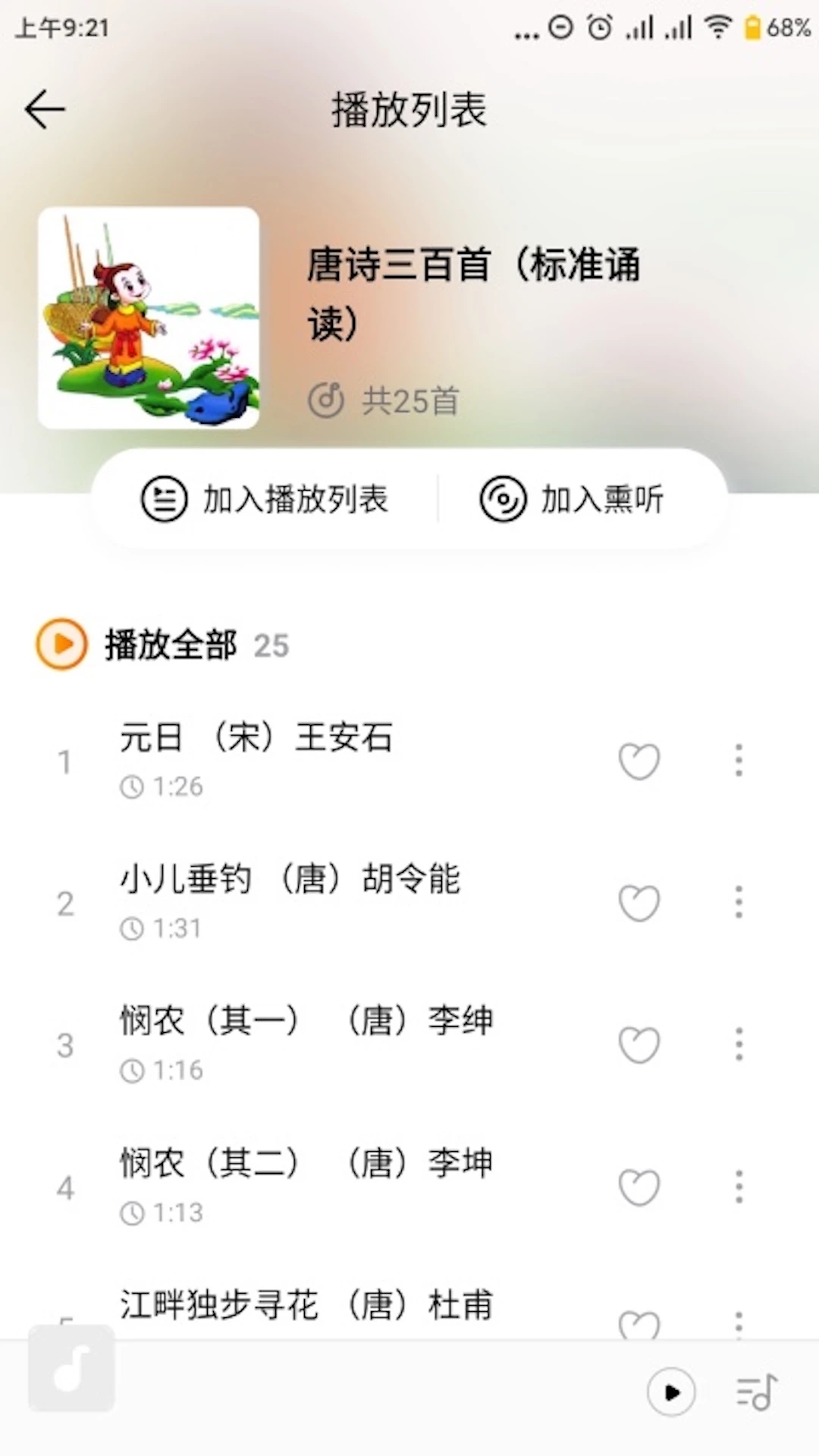Viewport: 819px width, 1456px height.
Task: Open options menu for 悯农（其一）
Action: [739, 1044]
